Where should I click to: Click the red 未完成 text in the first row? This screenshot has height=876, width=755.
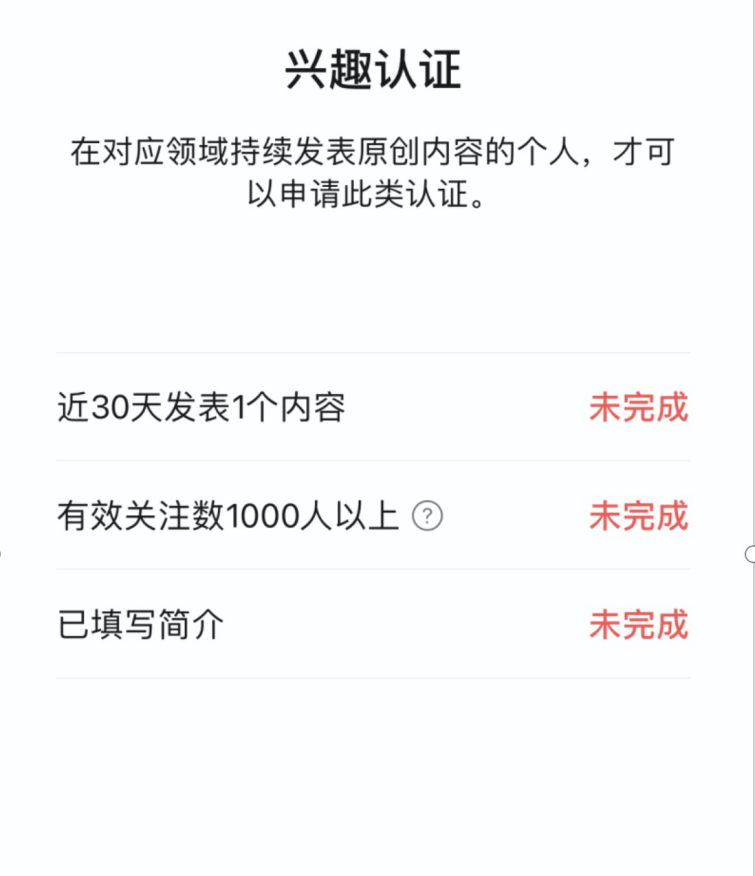tap(639, 407)
